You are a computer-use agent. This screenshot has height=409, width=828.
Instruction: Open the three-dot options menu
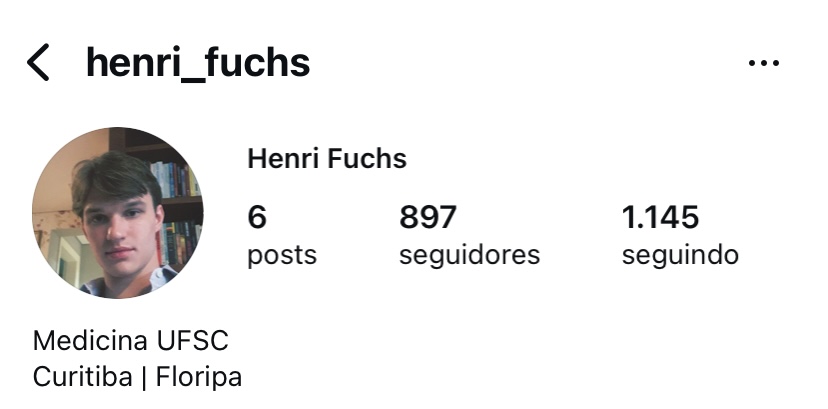[x=764, y=64]
